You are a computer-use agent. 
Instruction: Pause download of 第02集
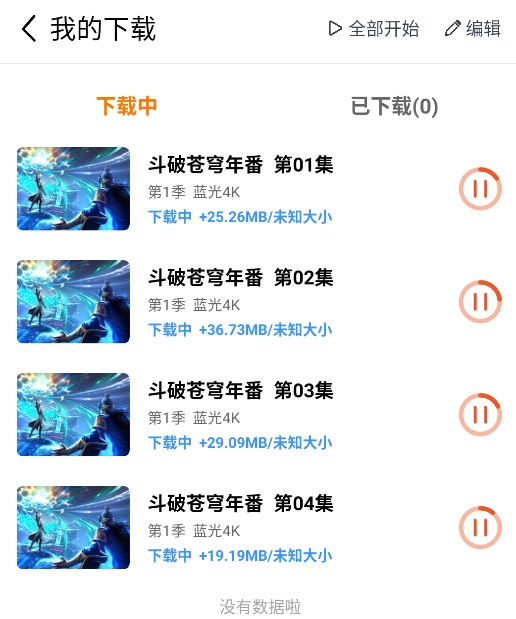(480, 302)
